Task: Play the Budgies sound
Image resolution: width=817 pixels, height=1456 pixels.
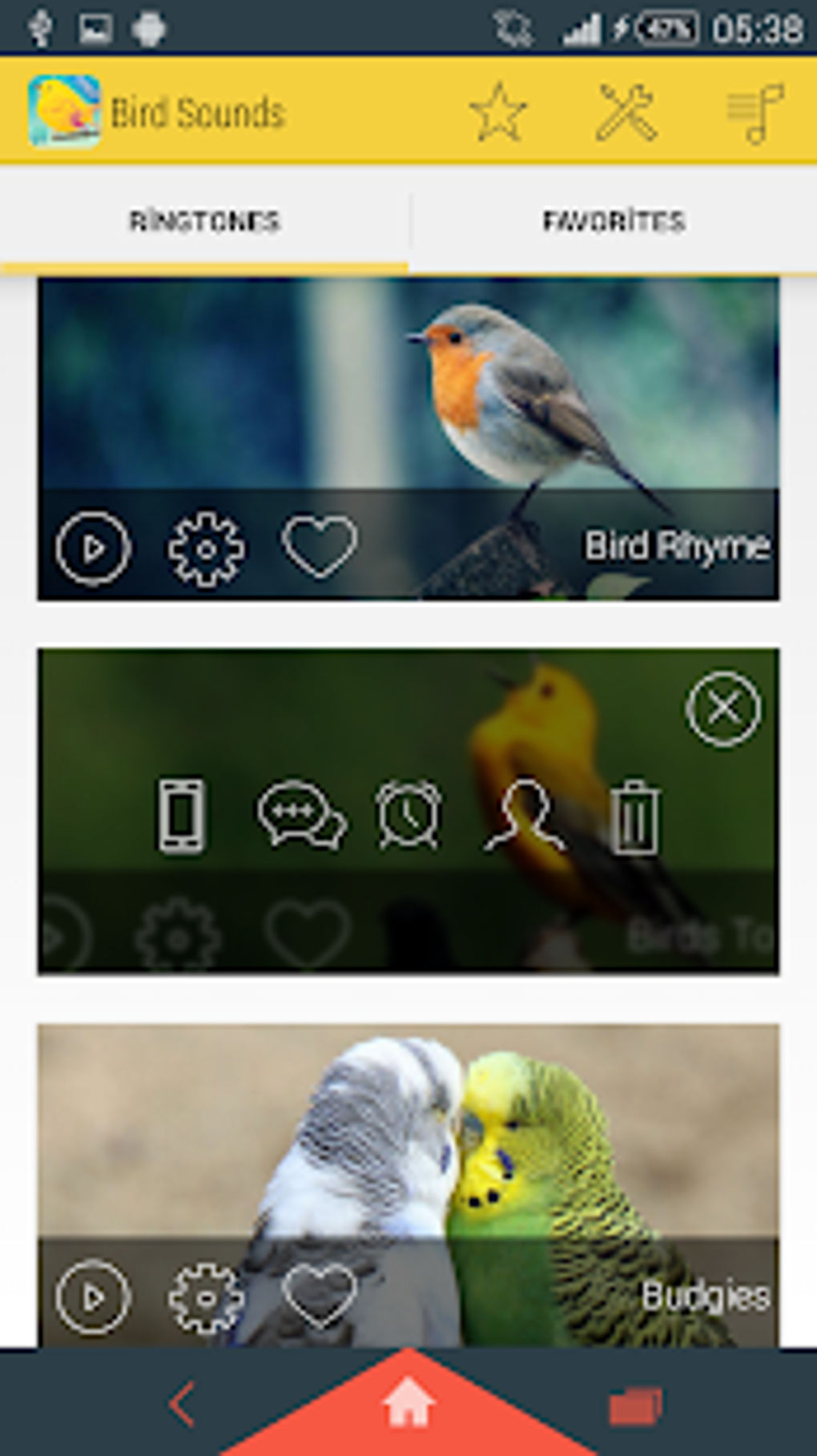Action: coord(93,1296)
